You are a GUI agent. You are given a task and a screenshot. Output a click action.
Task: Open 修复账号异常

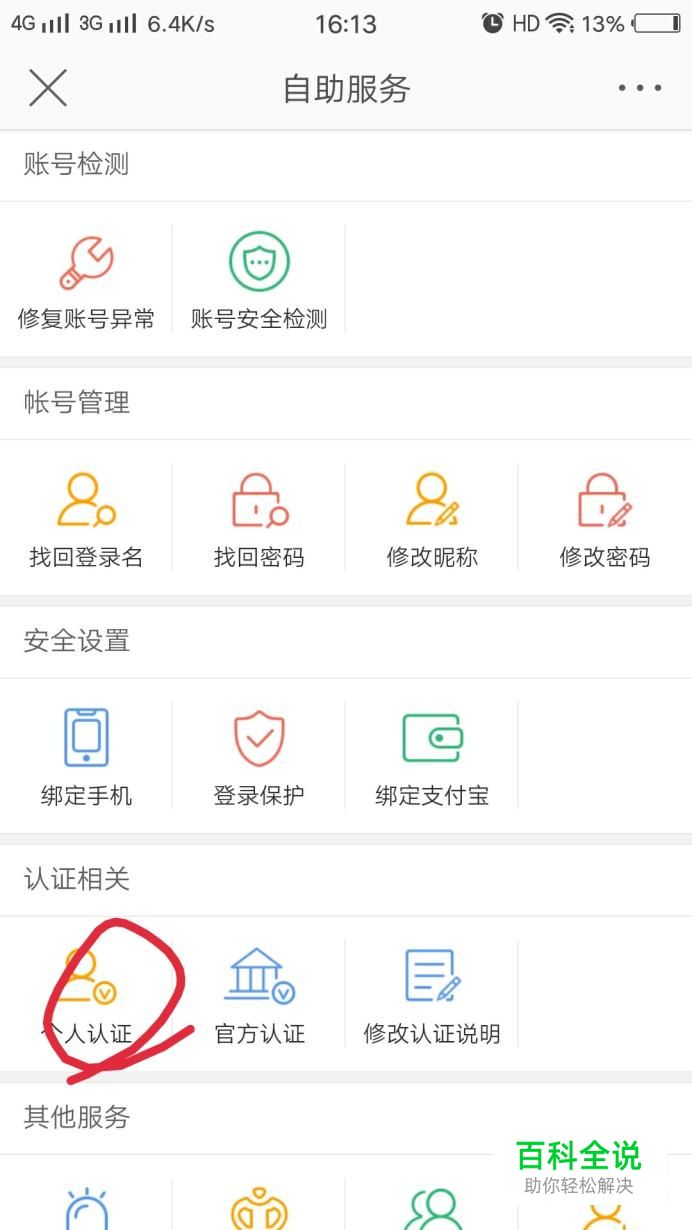coord(86,281)
